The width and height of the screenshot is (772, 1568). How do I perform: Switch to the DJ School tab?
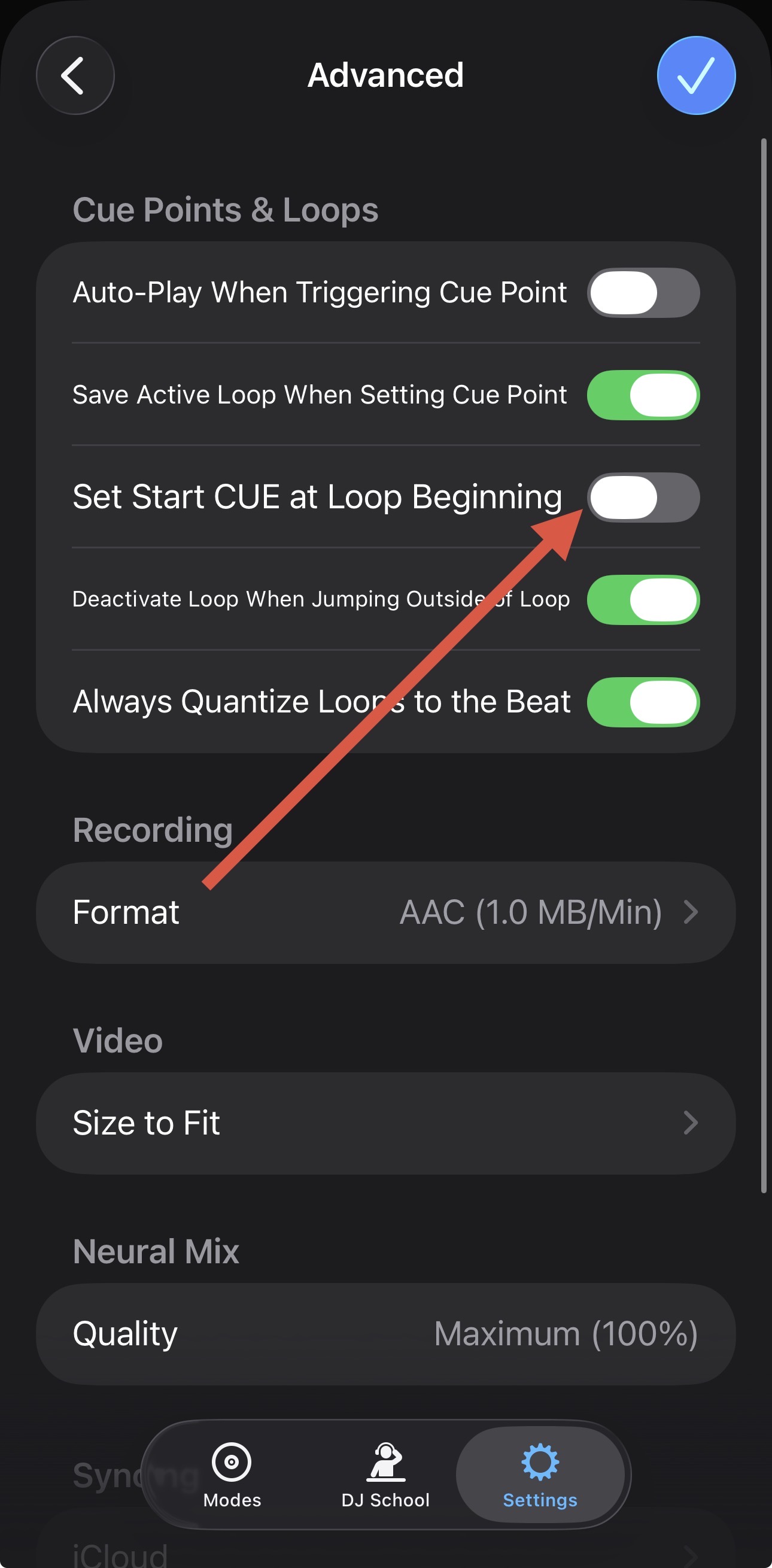(x=385, y=1474)
